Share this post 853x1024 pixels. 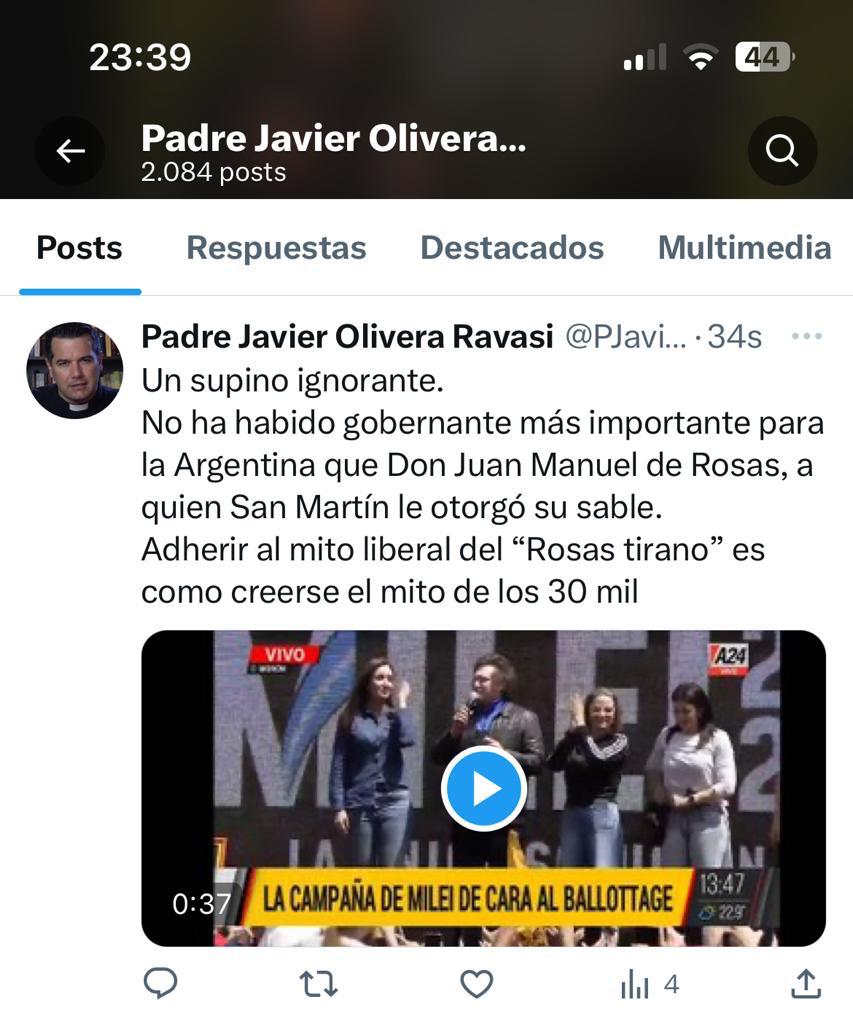click(x=805, y=984)
